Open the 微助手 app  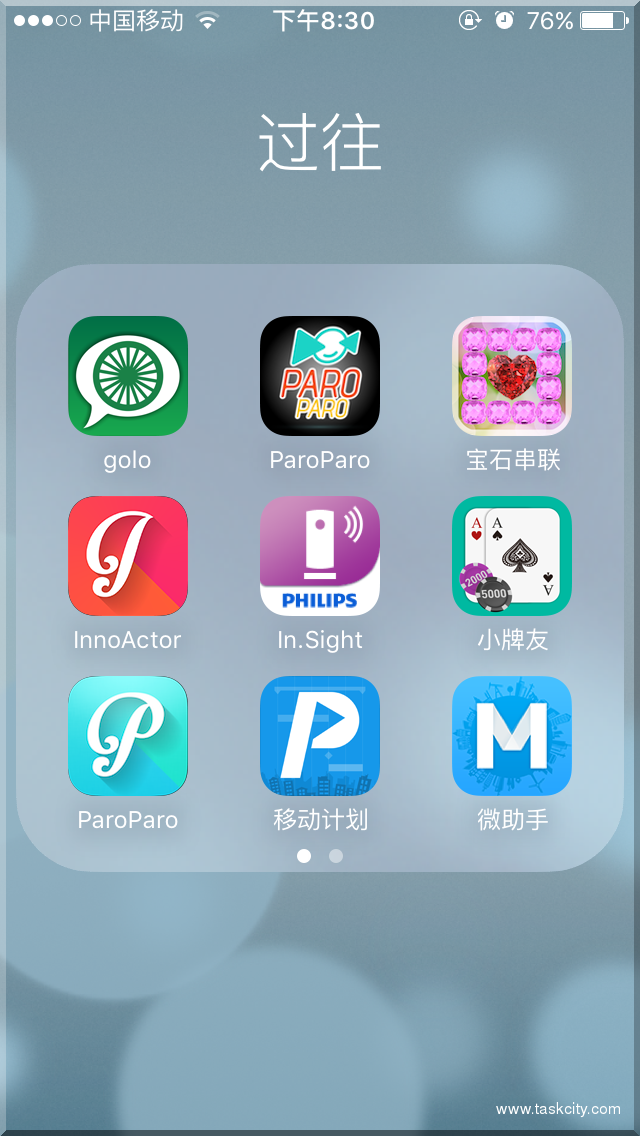click(x=512, y=736)
